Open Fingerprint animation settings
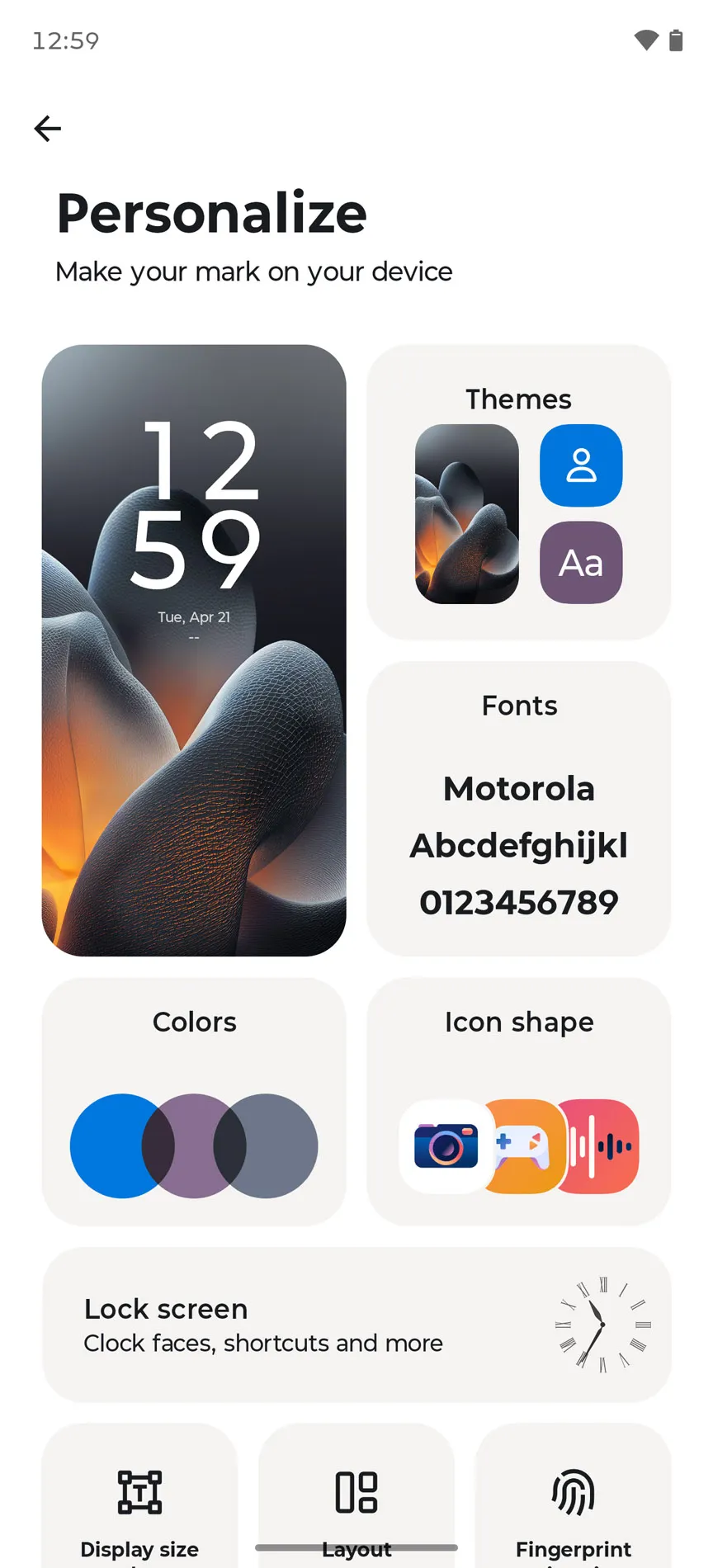This screenshot has width=713, height=1568. [x=574, y=1502]
